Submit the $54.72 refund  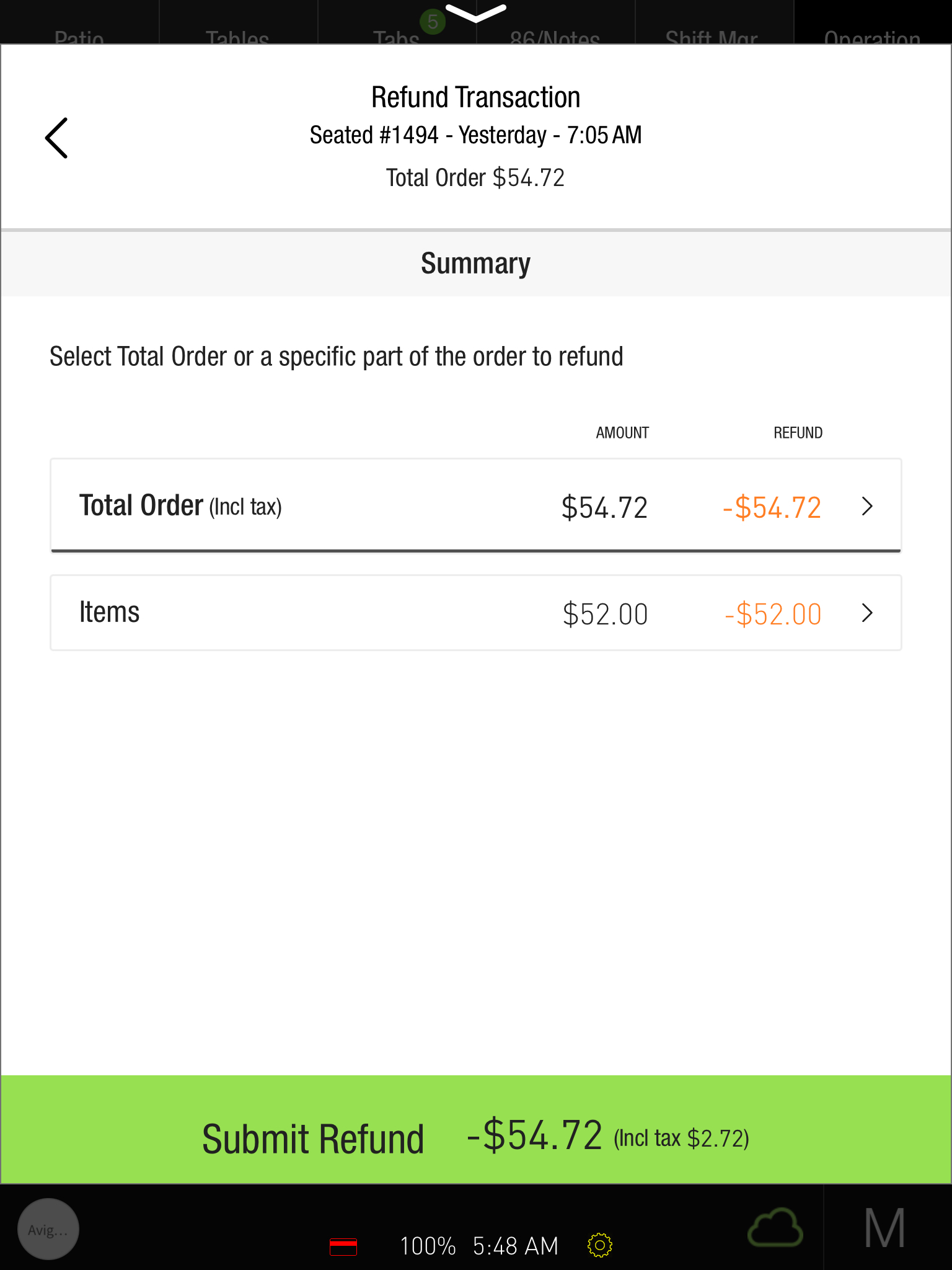click(475, 1136)
